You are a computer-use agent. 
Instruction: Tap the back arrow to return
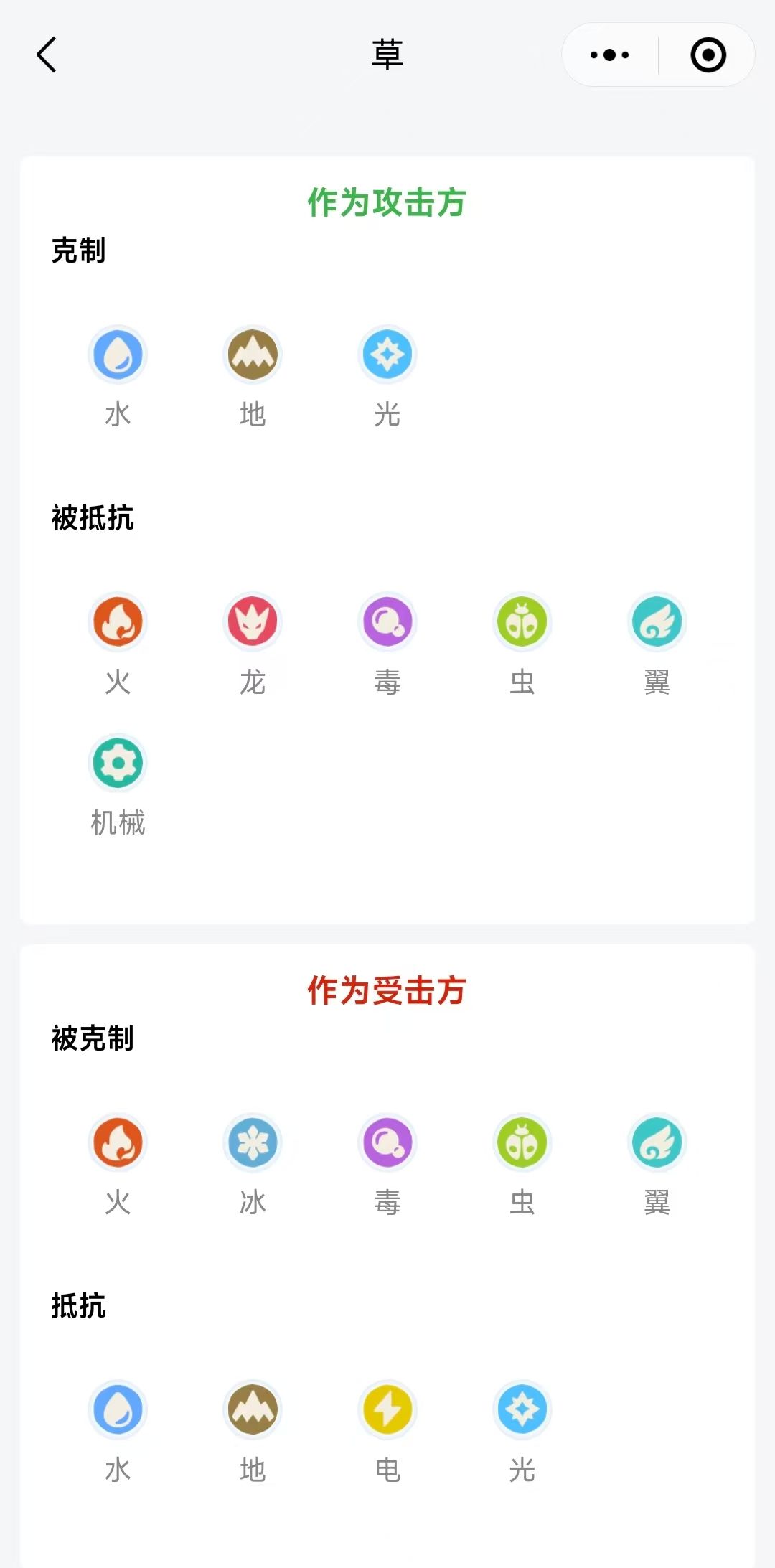pos(46,55)
